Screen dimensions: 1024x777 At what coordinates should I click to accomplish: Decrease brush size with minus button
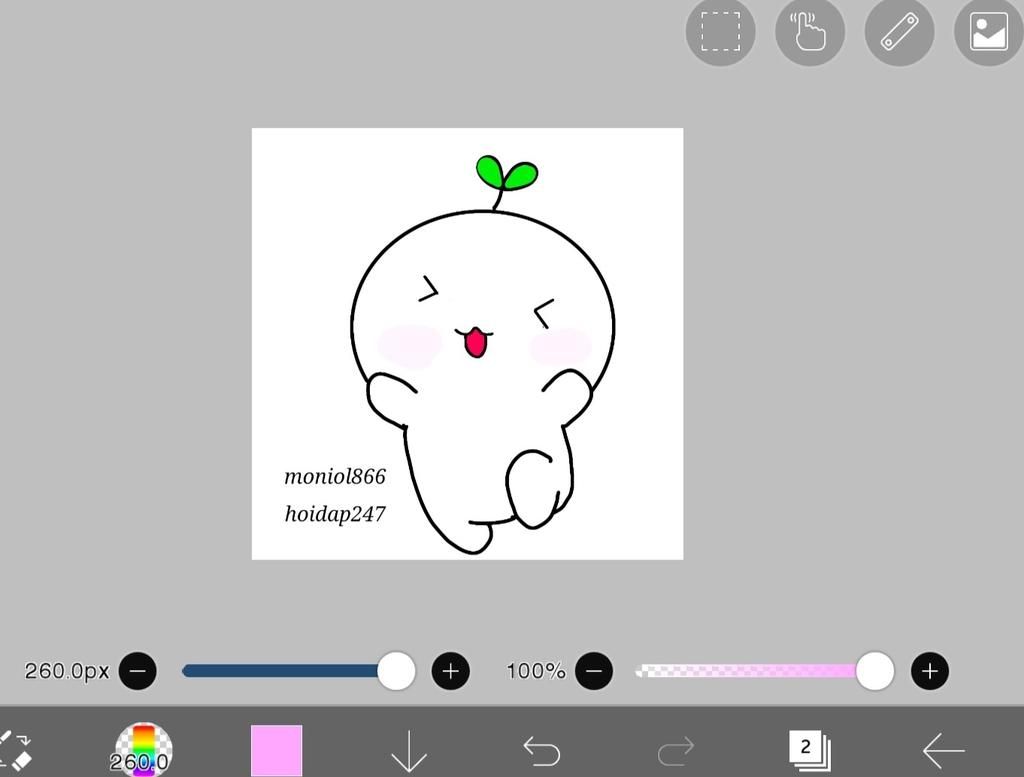138,670
